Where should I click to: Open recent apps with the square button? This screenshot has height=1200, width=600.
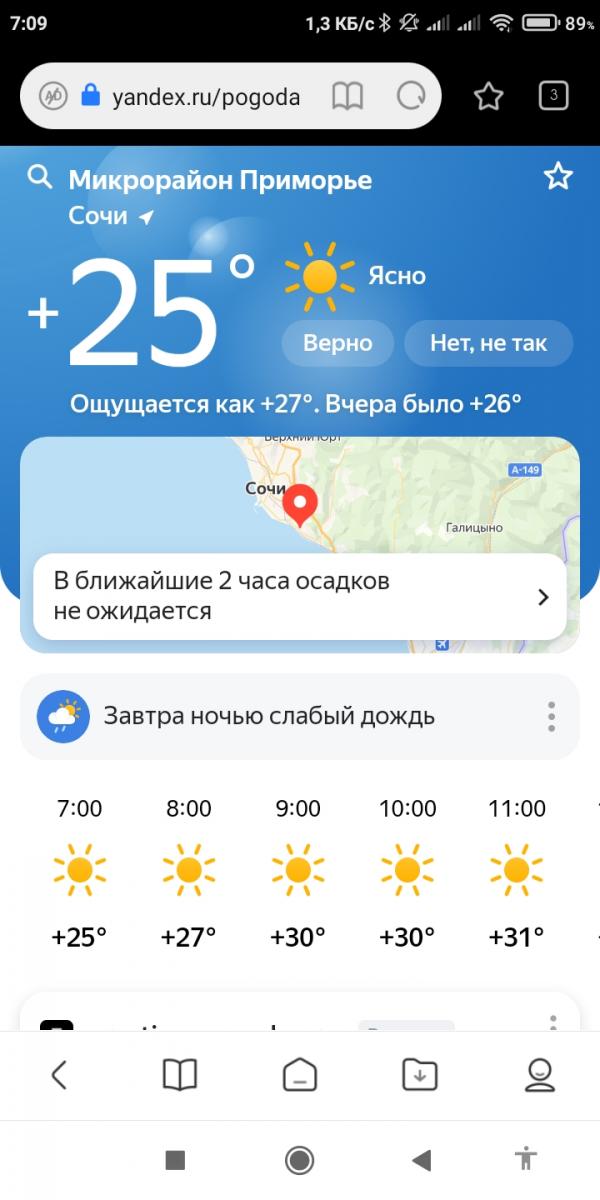coord(175,1160)
